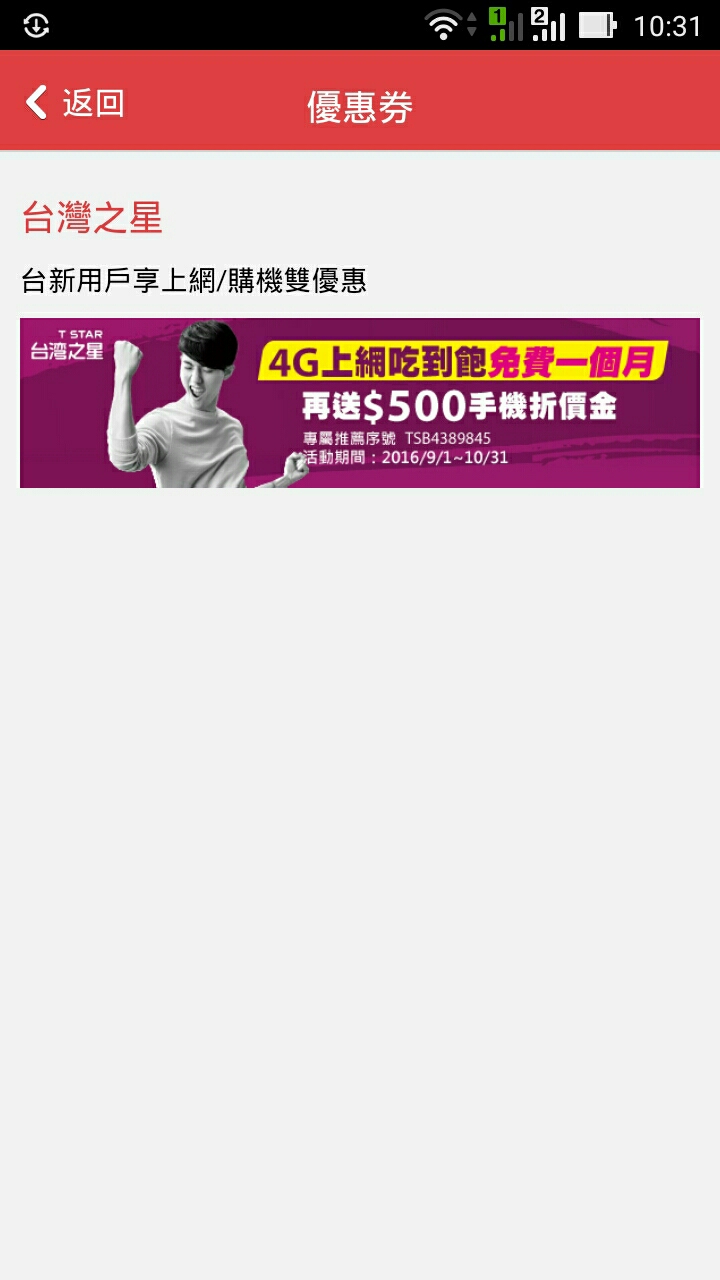Open the 台灣之星 4G coupon banner
This screenshot has width=720, height=1280.
point(360,403)
